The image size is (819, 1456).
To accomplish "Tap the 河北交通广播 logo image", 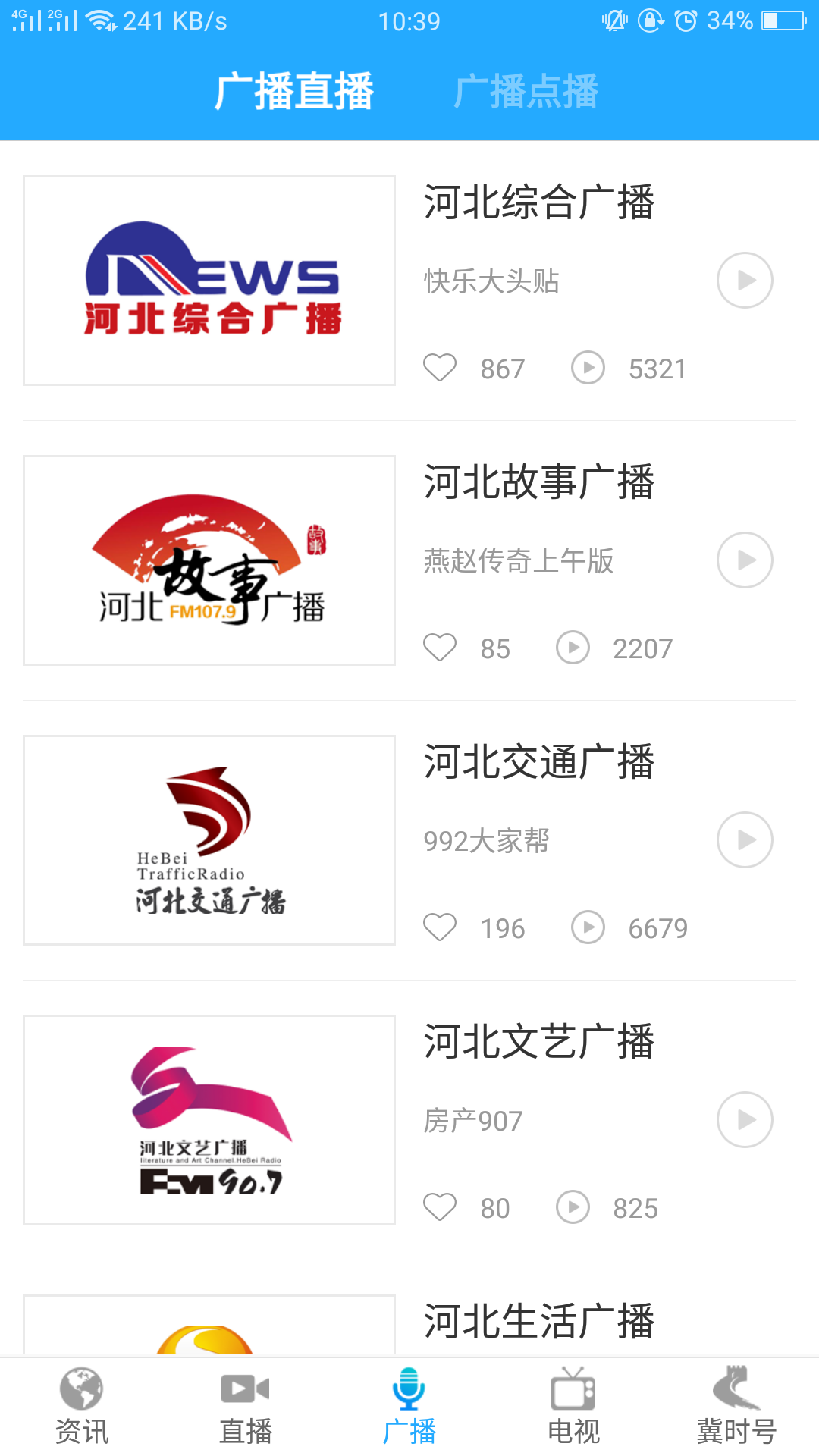I will [209, 839].
